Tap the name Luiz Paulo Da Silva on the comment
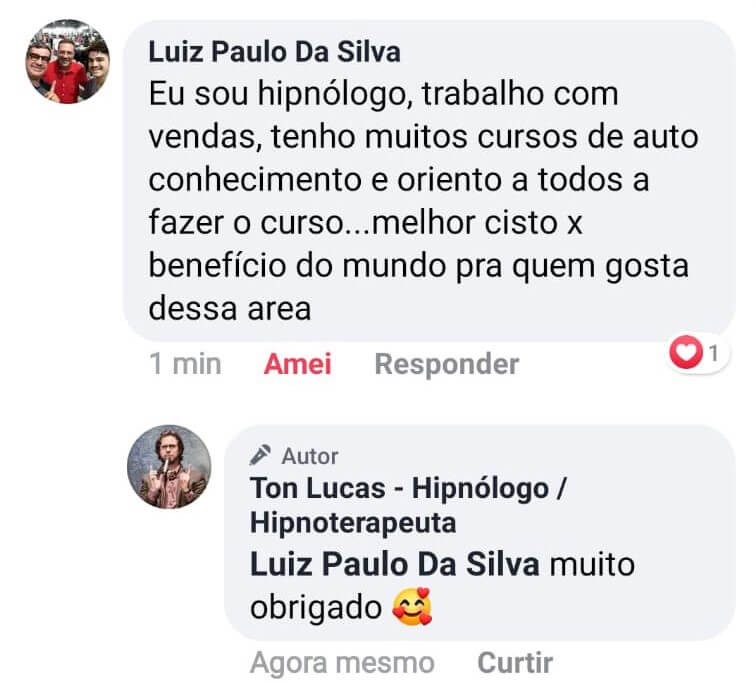 pos(273,51)
